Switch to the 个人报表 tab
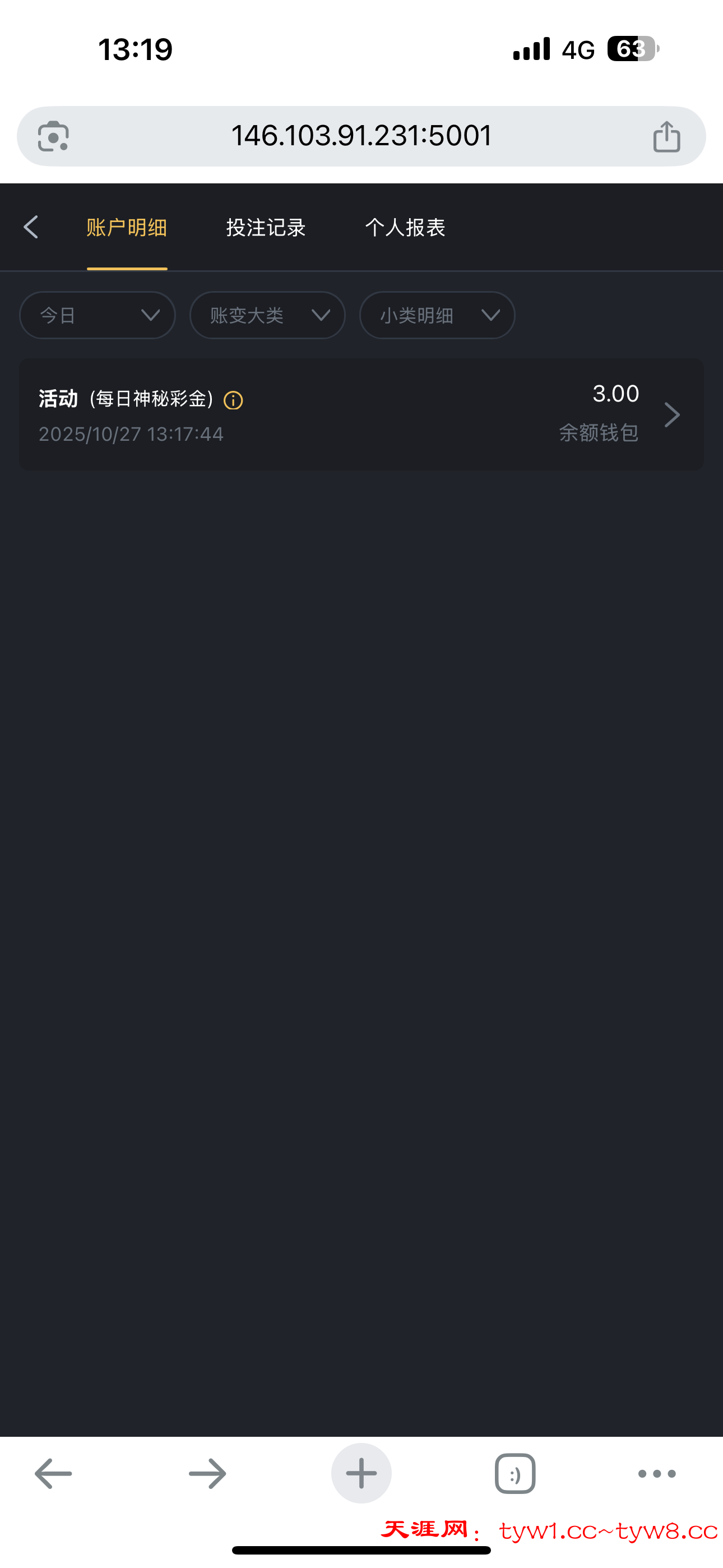This screenshot has height=1568, width=723. [405, 228]
